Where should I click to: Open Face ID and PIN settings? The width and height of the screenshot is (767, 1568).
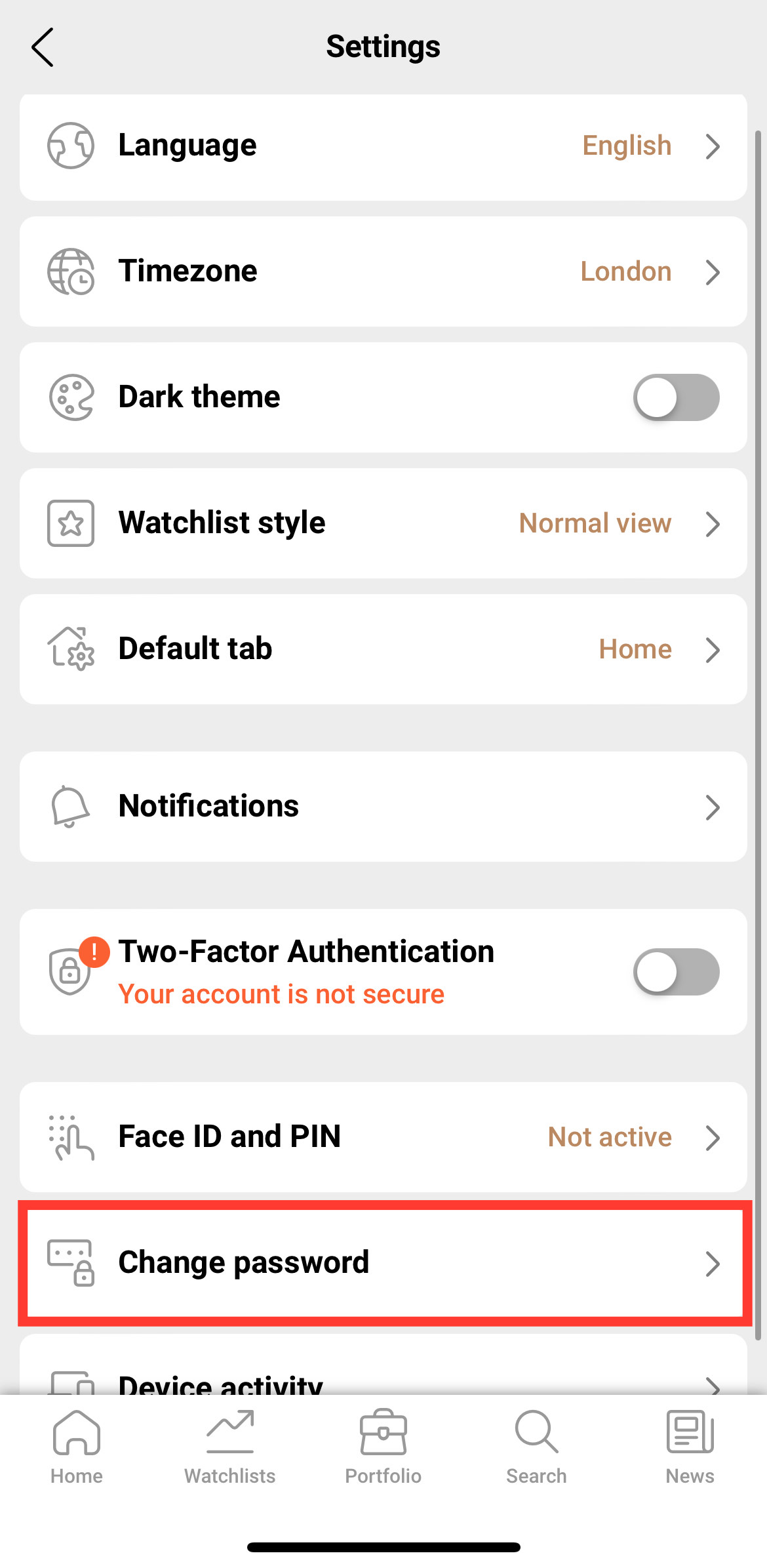[x=383, y=1137]
